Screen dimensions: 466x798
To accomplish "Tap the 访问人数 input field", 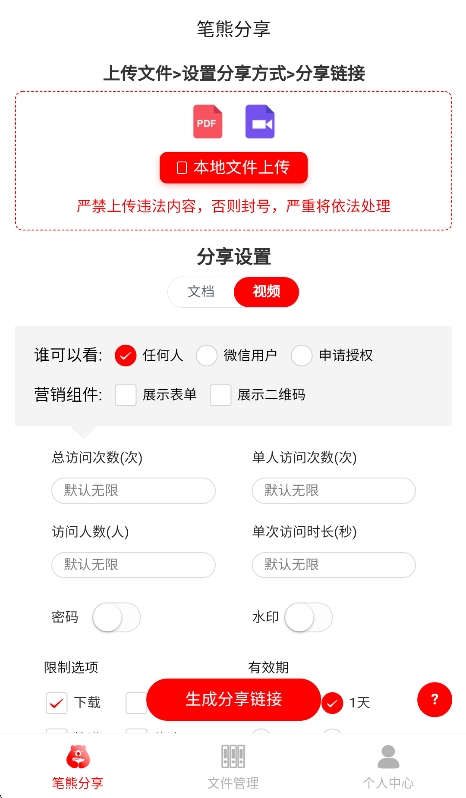I will point(133,565).
